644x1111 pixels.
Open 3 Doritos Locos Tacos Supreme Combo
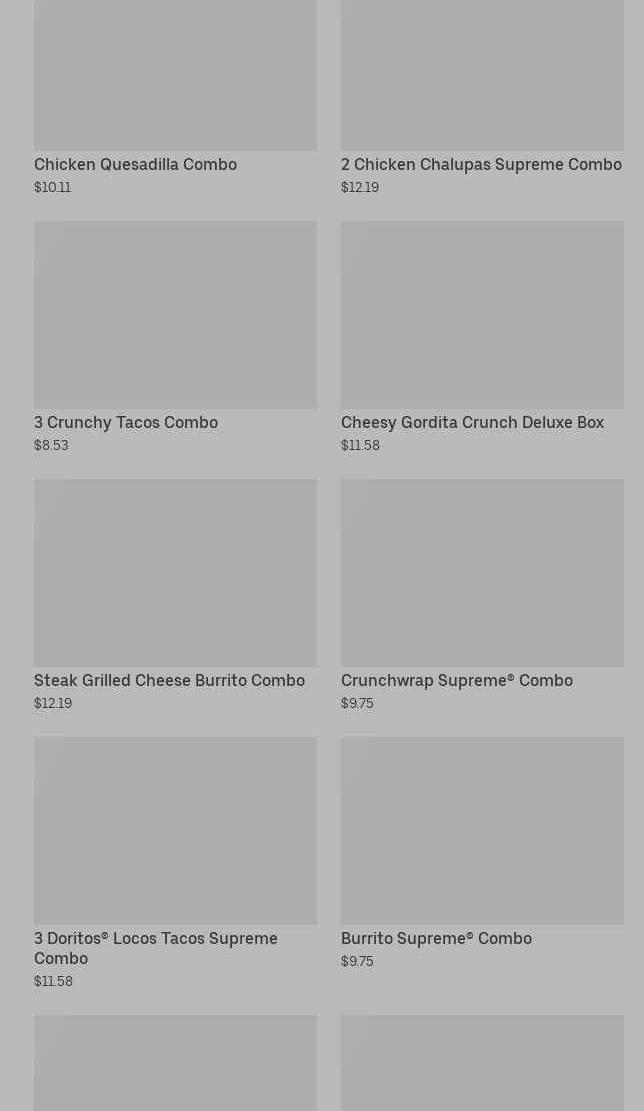(175, 863)
